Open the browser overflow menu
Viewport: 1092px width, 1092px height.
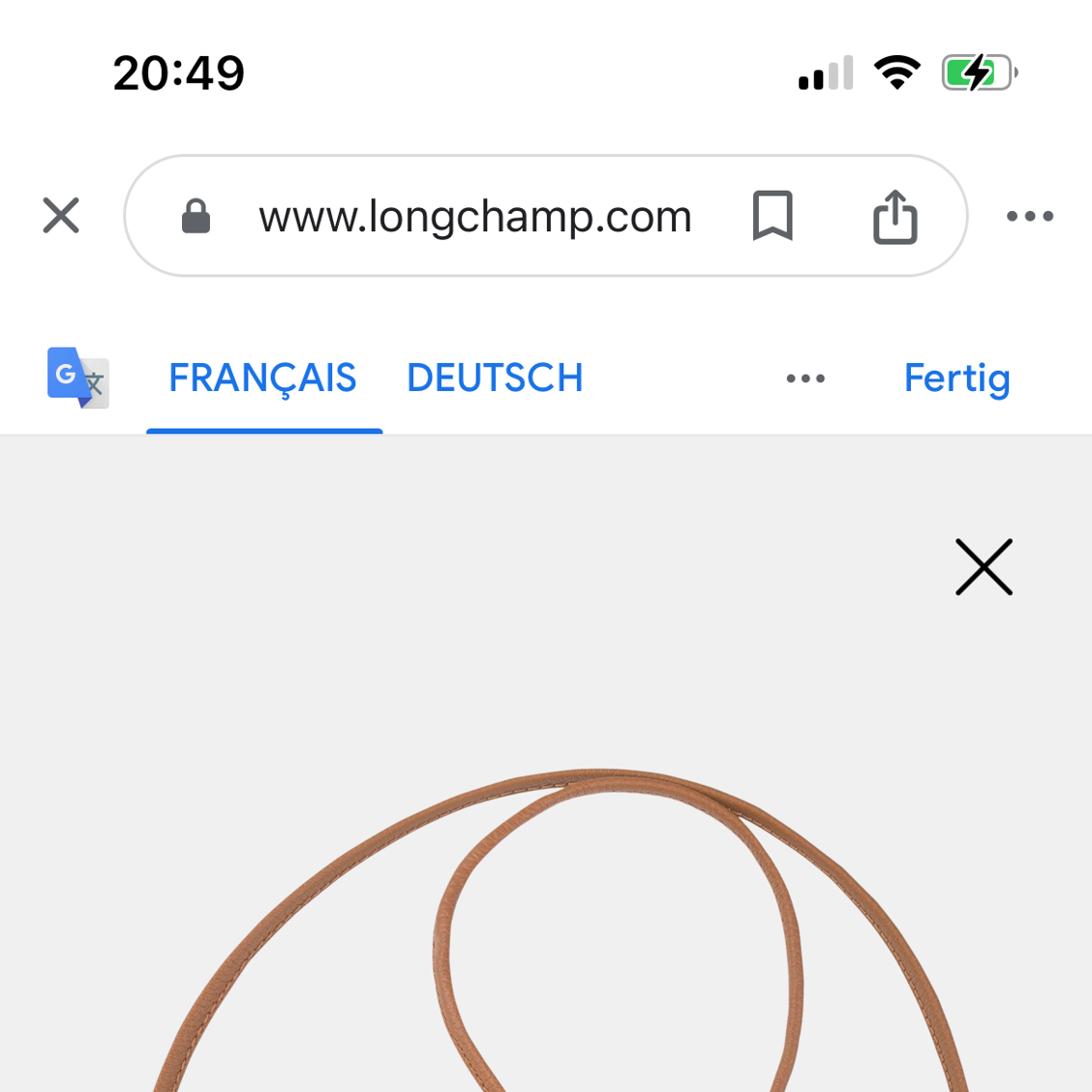point(1029,216)
